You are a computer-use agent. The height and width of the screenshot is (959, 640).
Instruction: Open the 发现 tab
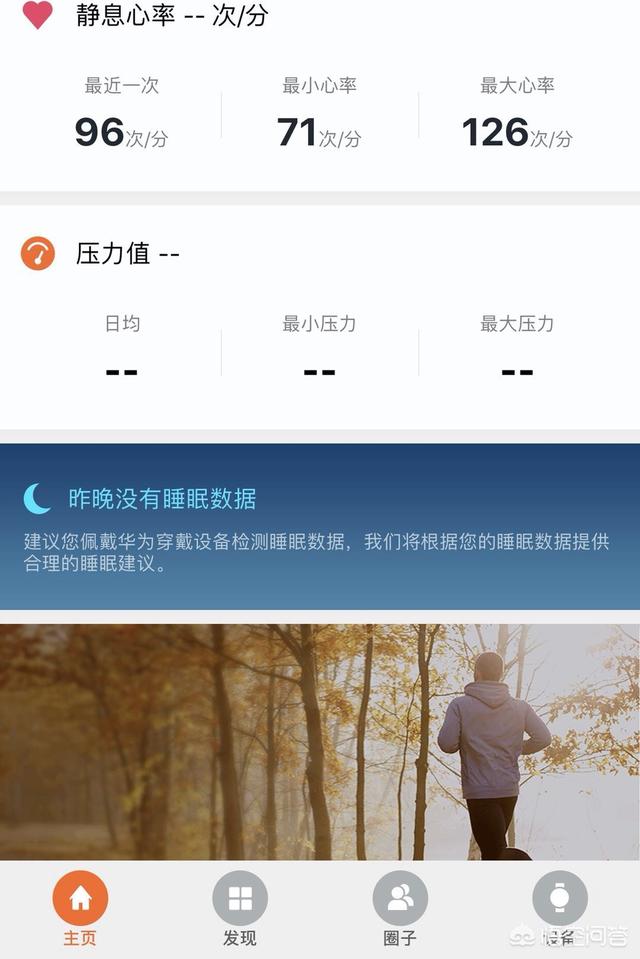240,908
